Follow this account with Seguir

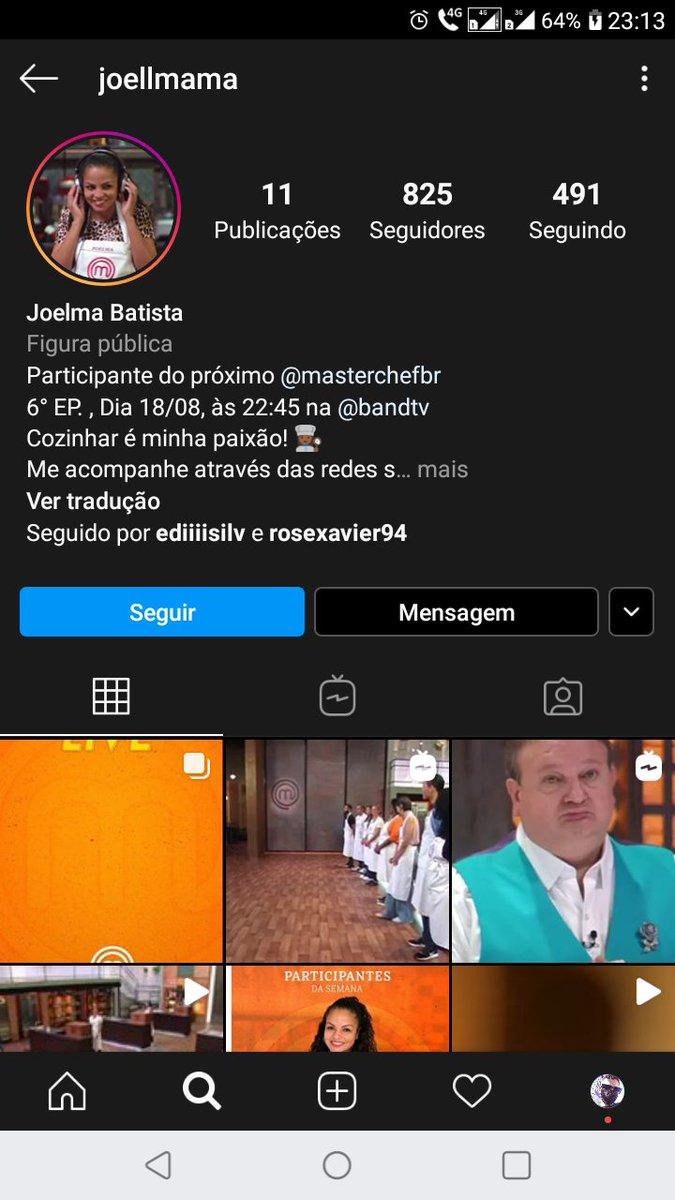pos(162,612)
